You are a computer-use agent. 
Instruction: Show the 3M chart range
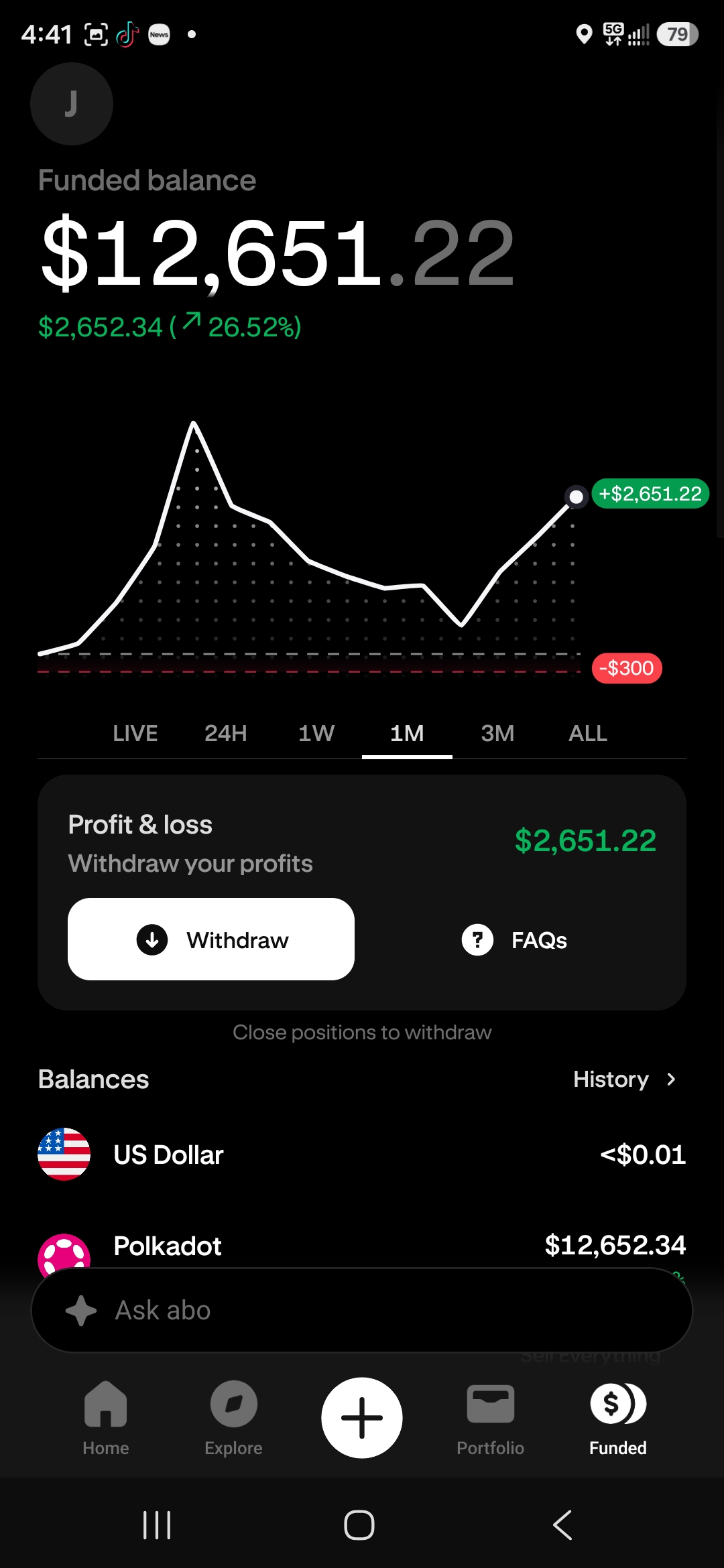[x=497, y=733]
